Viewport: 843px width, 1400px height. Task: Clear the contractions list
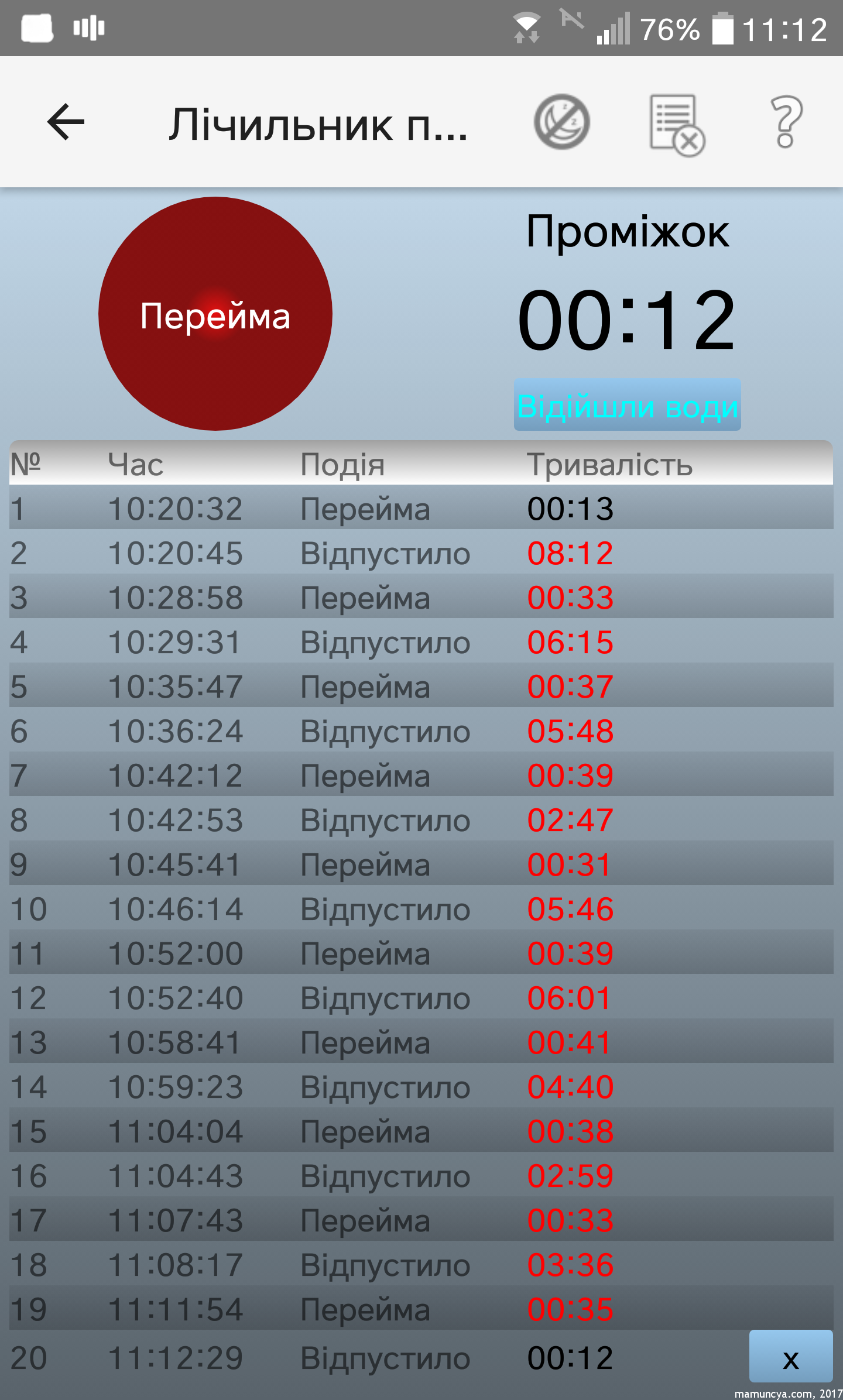(x=677, y=124)
